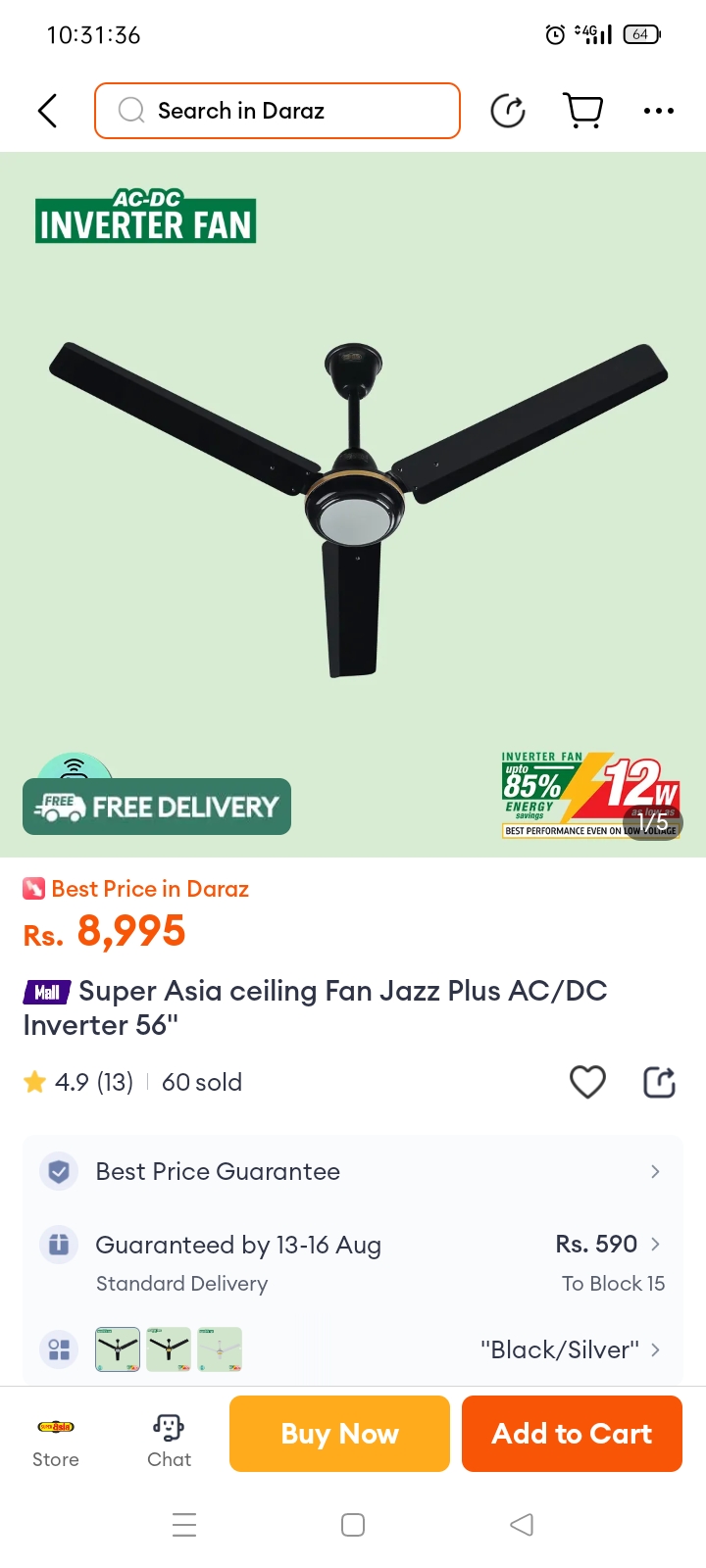The image size is (706, 1568).
Task: Open the three-dot overflow menu
Action: click(658, 111)
